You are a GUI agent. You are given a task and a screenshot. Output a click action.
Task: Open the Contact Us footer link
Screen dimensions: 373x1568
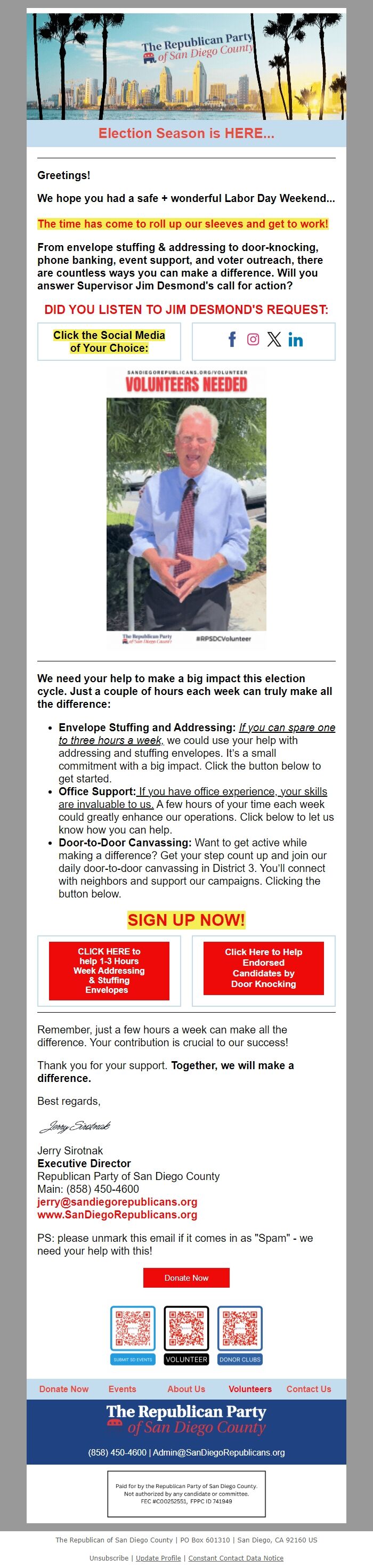pyautogui.click(x=309, y=1388)
